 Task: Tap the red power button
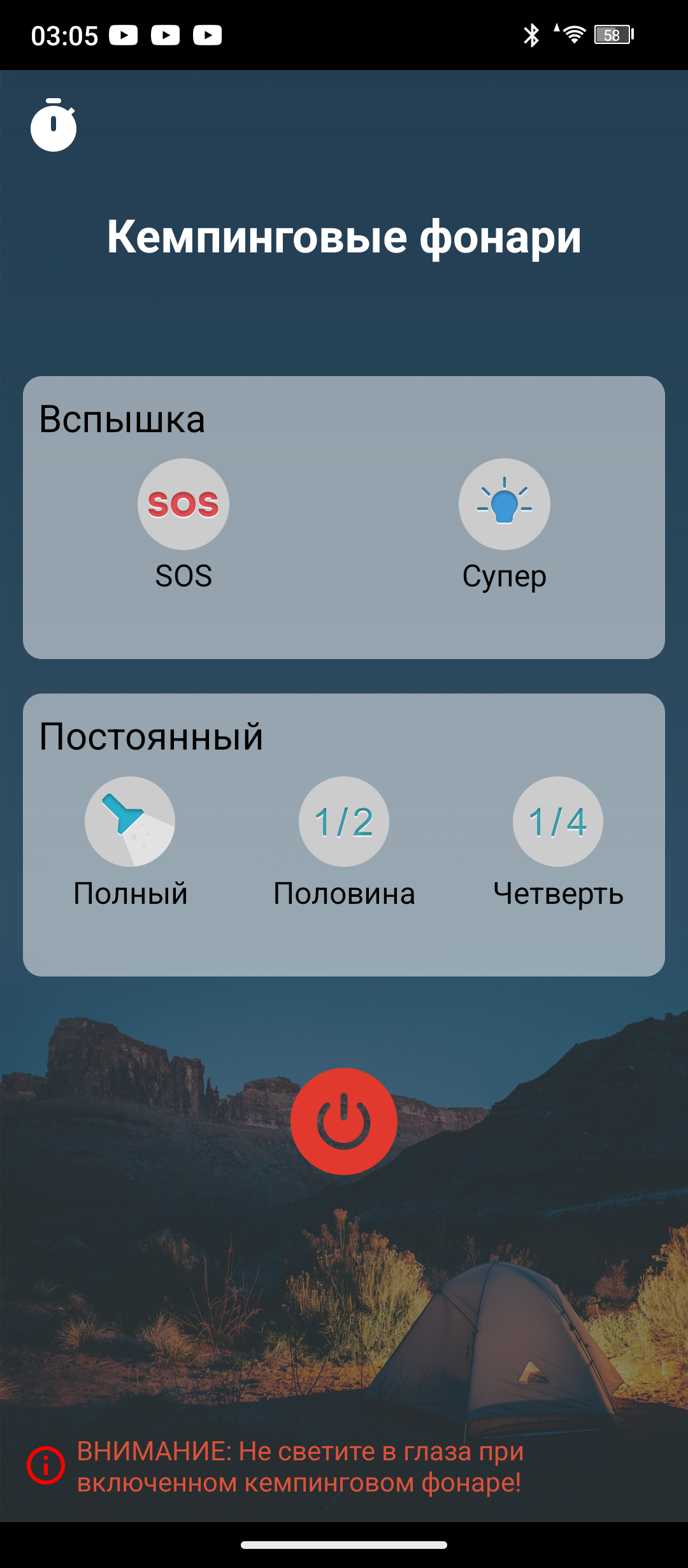pos(344,1121)
